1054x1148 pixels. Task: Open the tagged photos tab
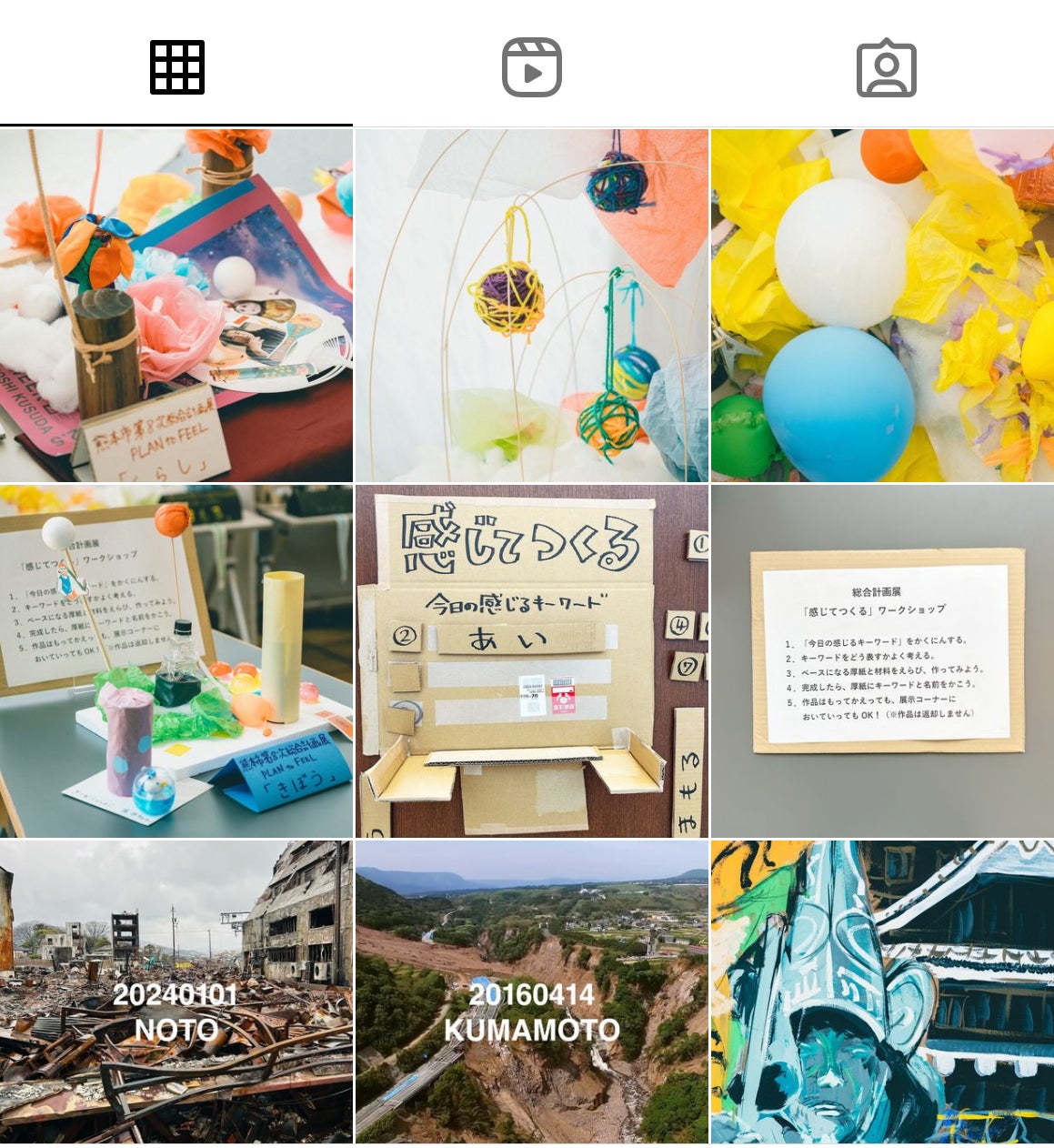click(x=886, y=67)
